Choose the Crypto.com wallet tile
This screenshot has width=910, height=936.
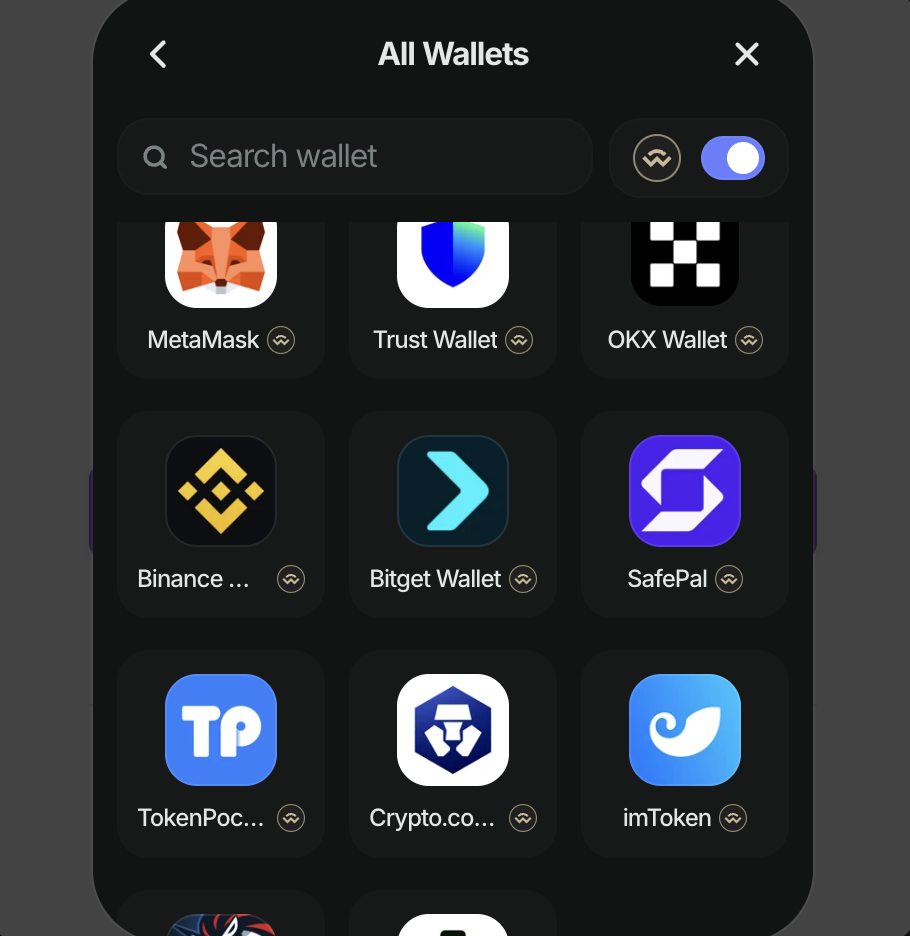[x=453, y=753]
